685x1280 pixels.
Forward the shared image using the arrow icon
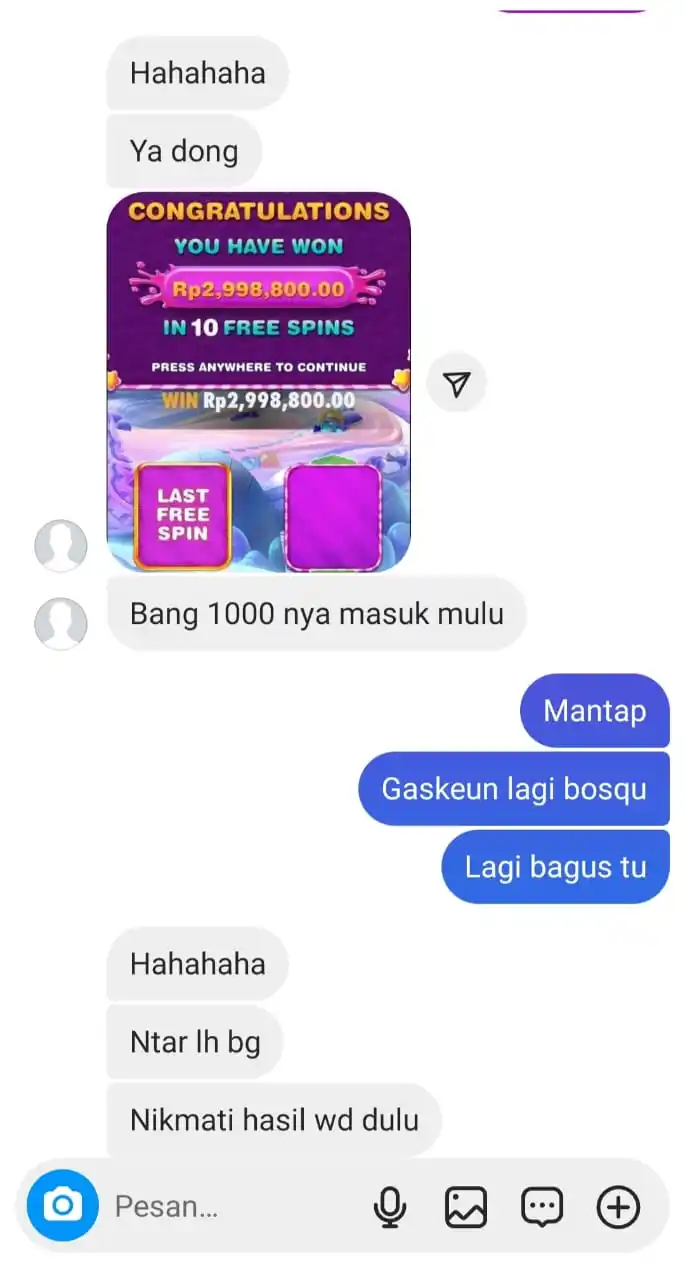pos(457,384)
